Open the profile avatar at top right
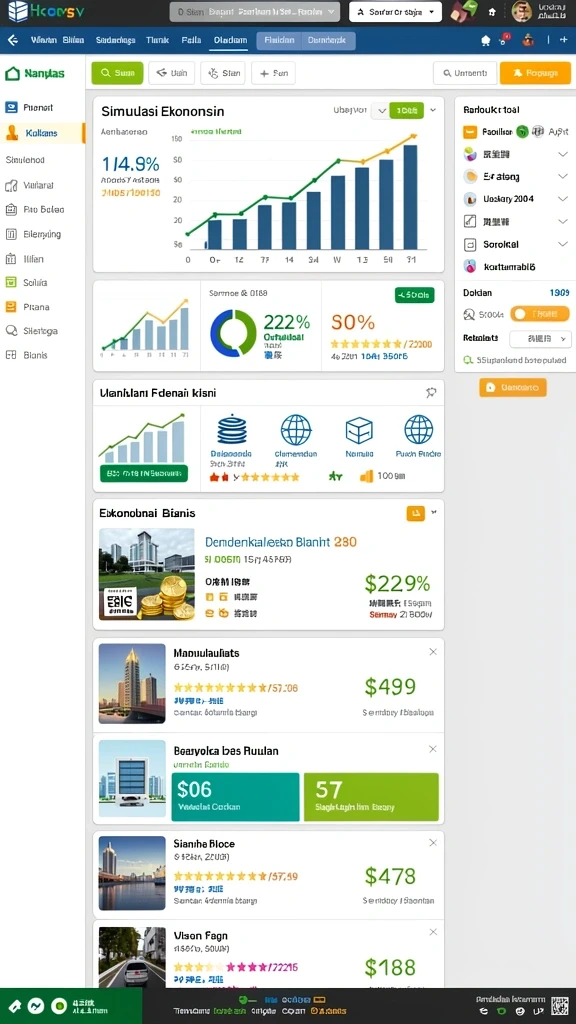Image resolution: width=576 pixels, height=1024 pixels. 521,11
